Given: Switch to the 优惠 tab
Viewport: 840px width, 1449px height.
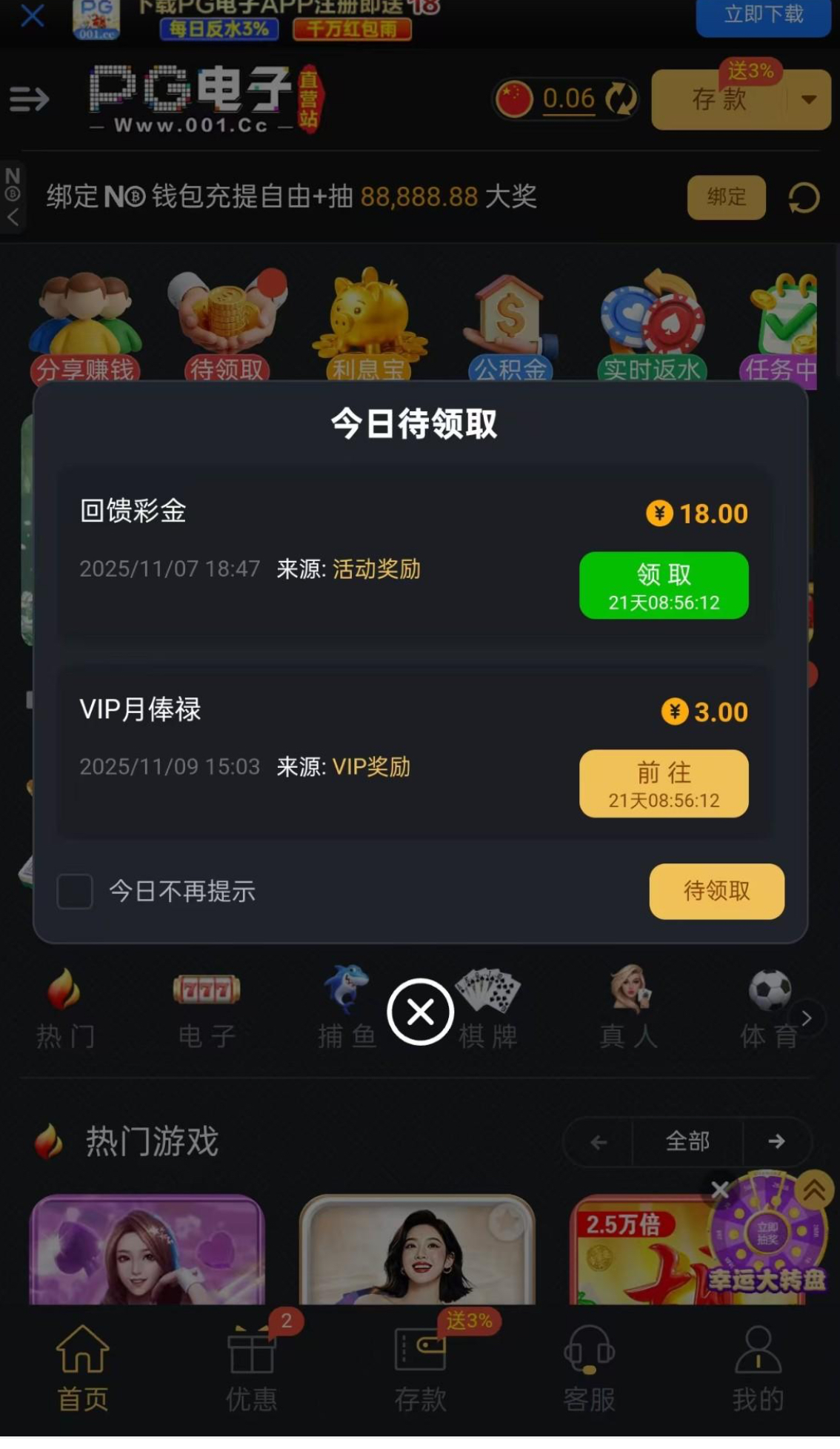Looking at the screenshot, I should 252,1367.
